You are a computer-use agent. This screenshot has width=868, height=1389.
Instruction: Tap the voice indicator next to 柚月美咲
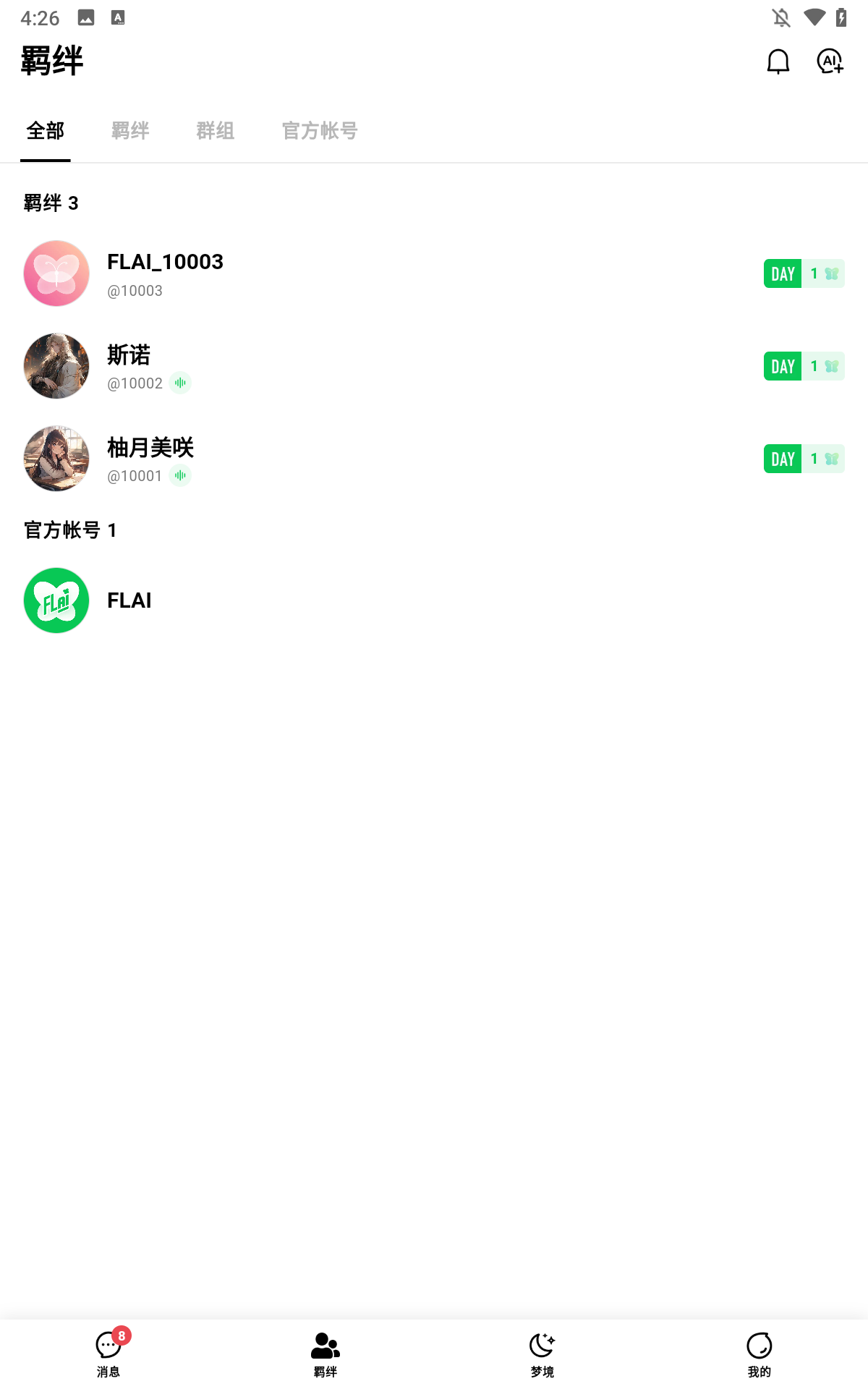(179, 476)
